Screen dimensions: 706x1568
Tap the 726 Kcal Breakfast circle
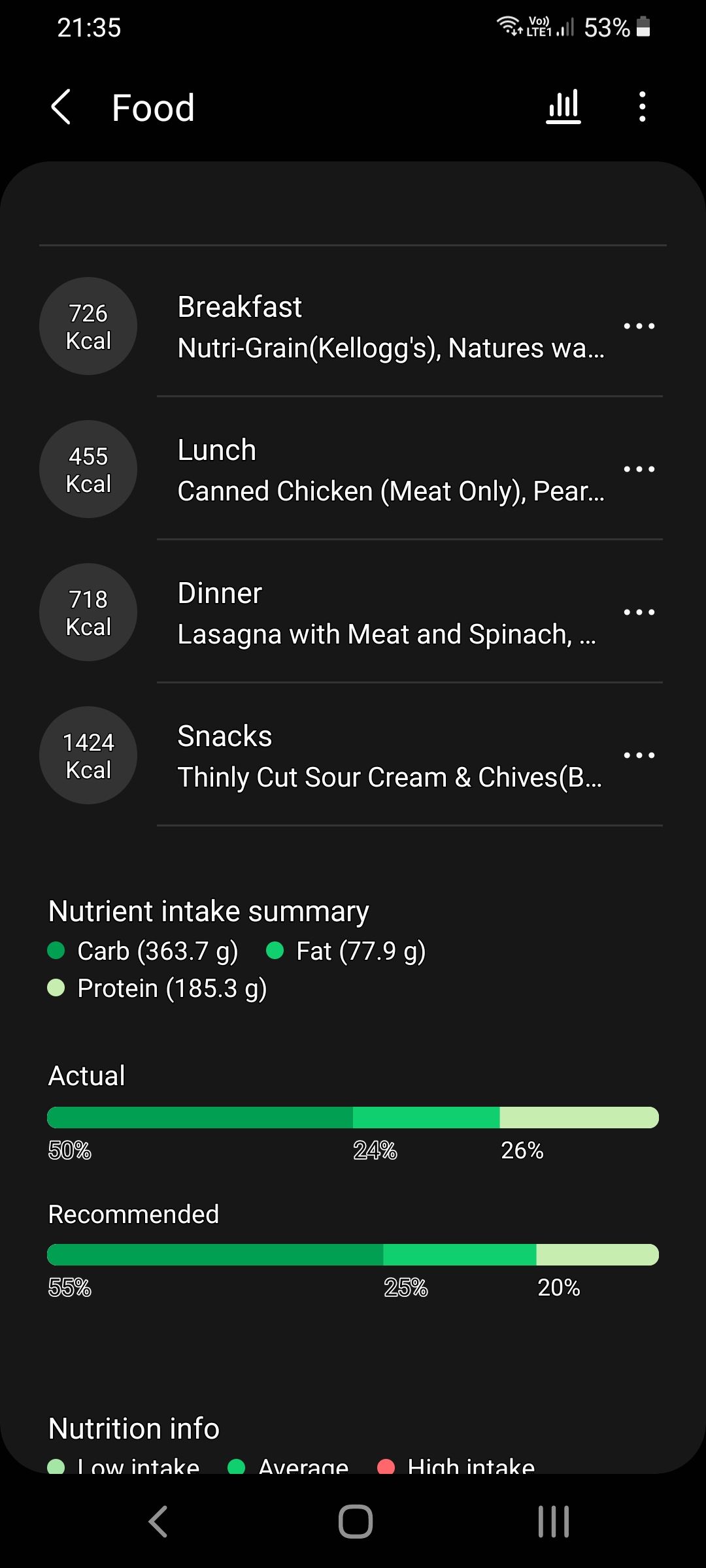[88, 325]
